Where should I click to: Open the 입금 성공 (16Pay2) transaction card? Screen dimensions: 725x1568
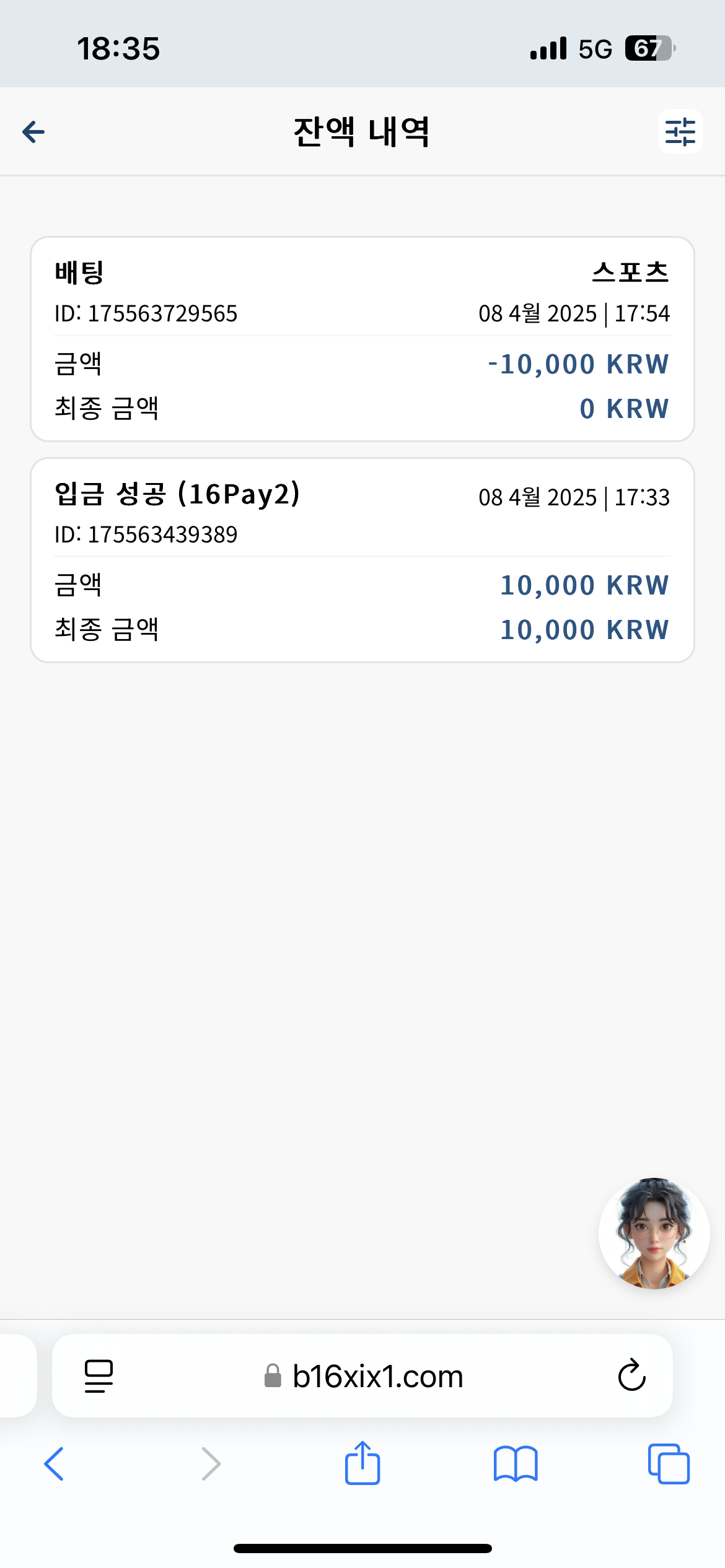pyautogui.click(x=362, y=560)
